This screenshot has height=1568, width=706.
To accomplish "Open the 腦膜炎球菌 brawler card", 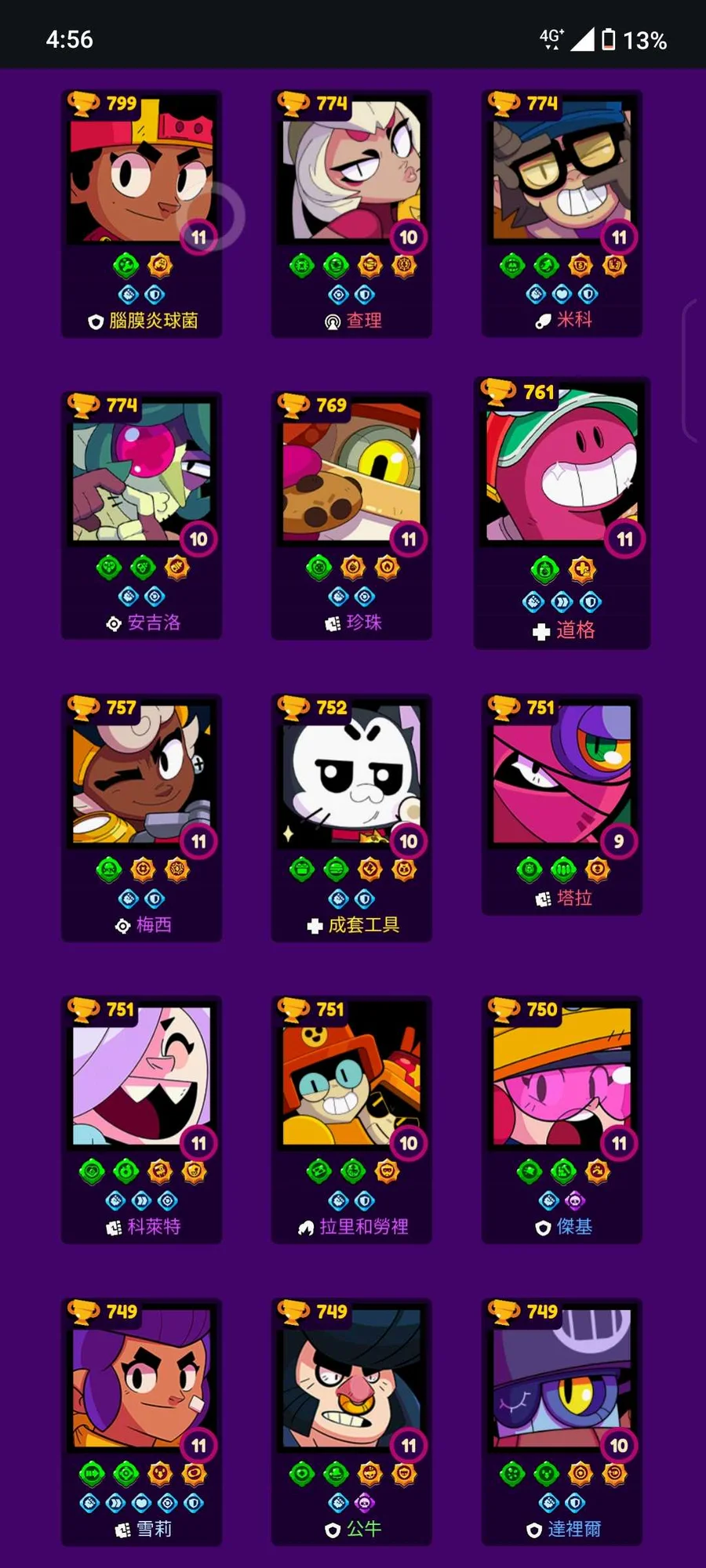I will click(141, 213).
